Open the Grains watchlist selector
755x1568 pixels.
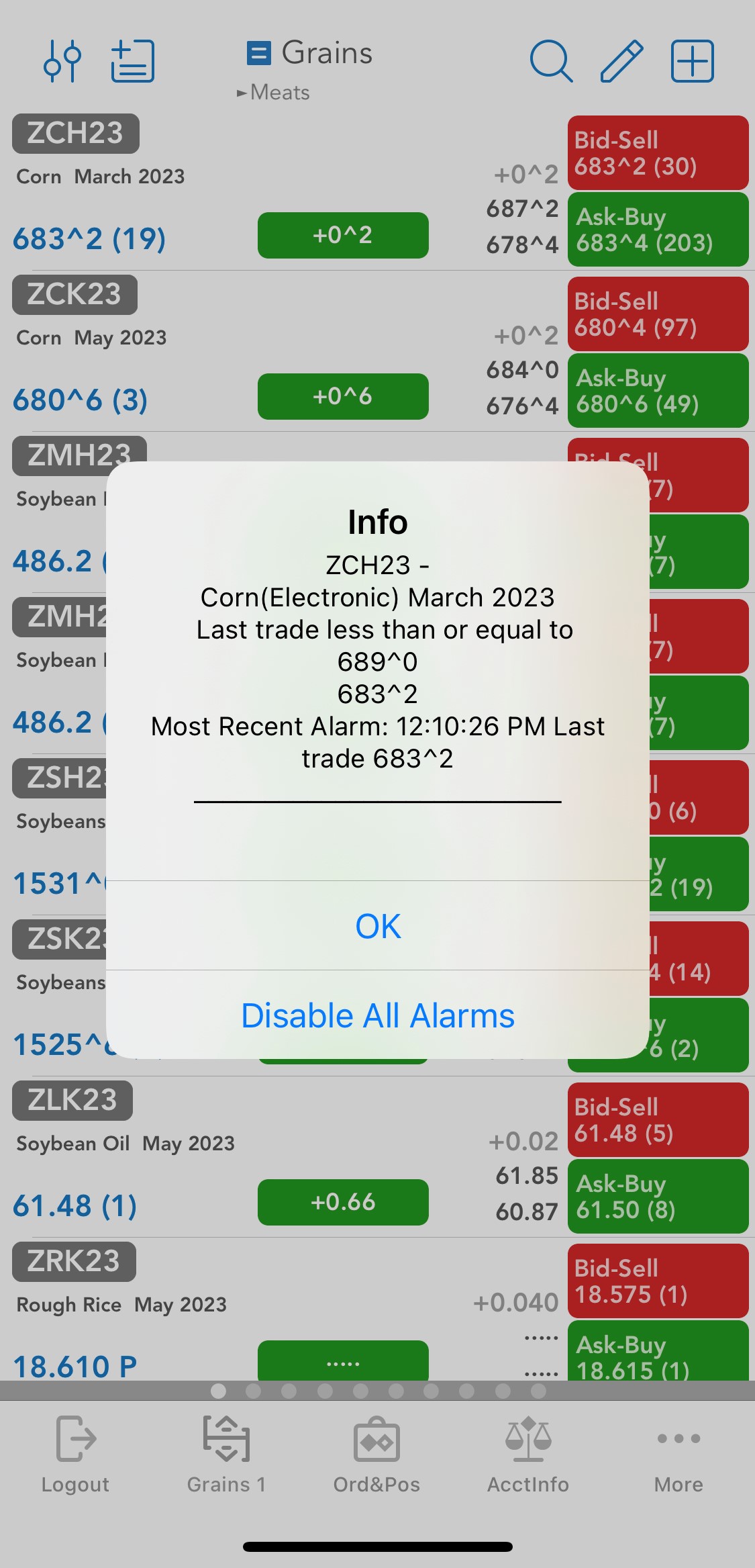pos(310,53)
